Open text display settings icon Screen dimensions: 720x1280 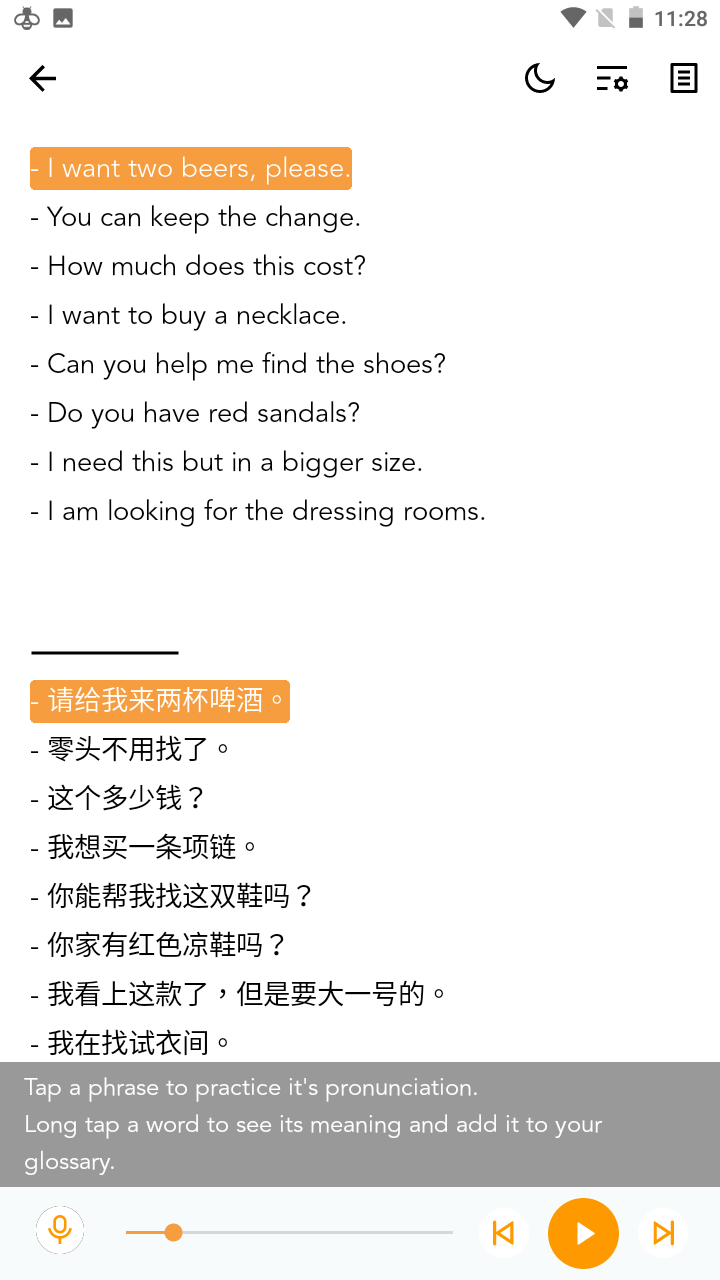pos(612,78)
